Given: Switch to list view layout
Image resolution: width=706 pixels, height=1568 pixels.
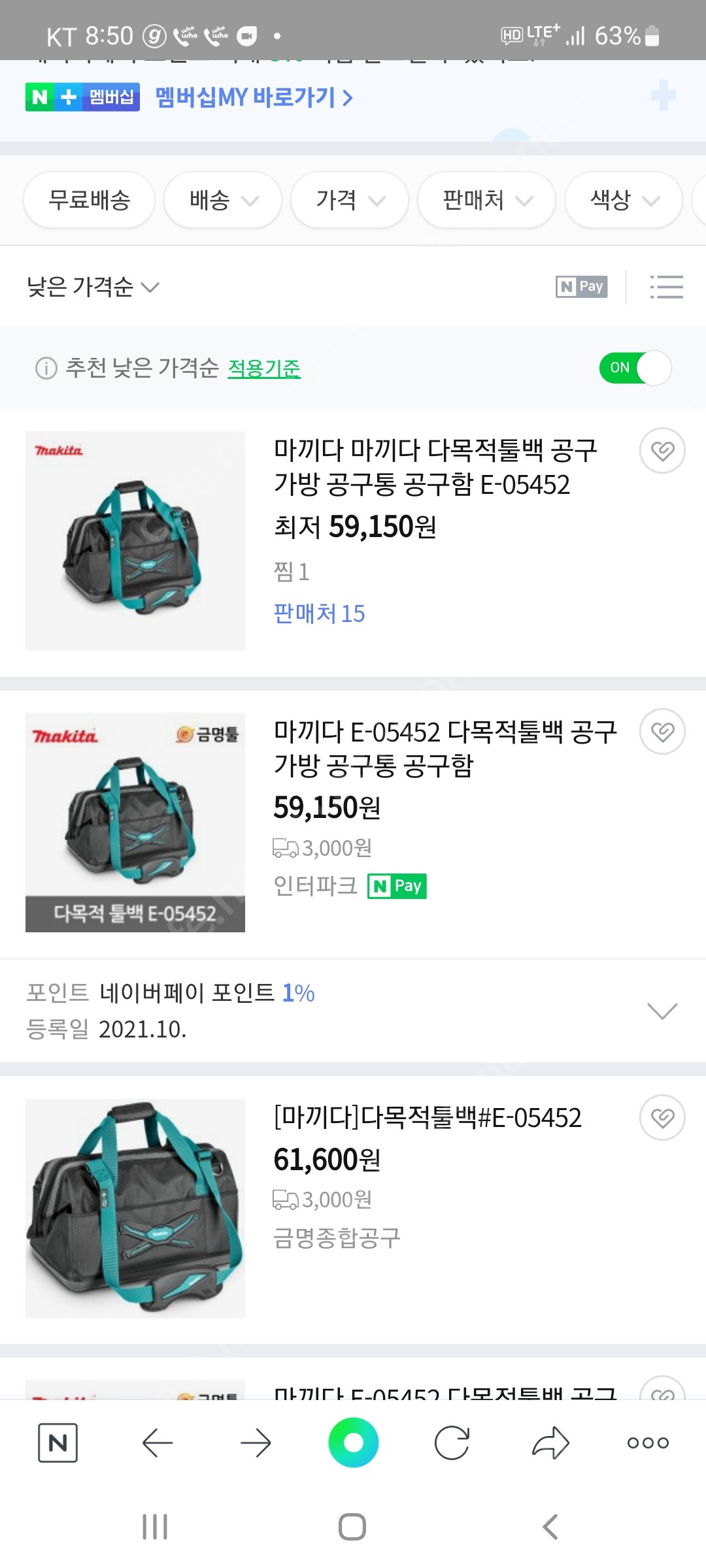Looking at the screenshot, I should [666, 286].
